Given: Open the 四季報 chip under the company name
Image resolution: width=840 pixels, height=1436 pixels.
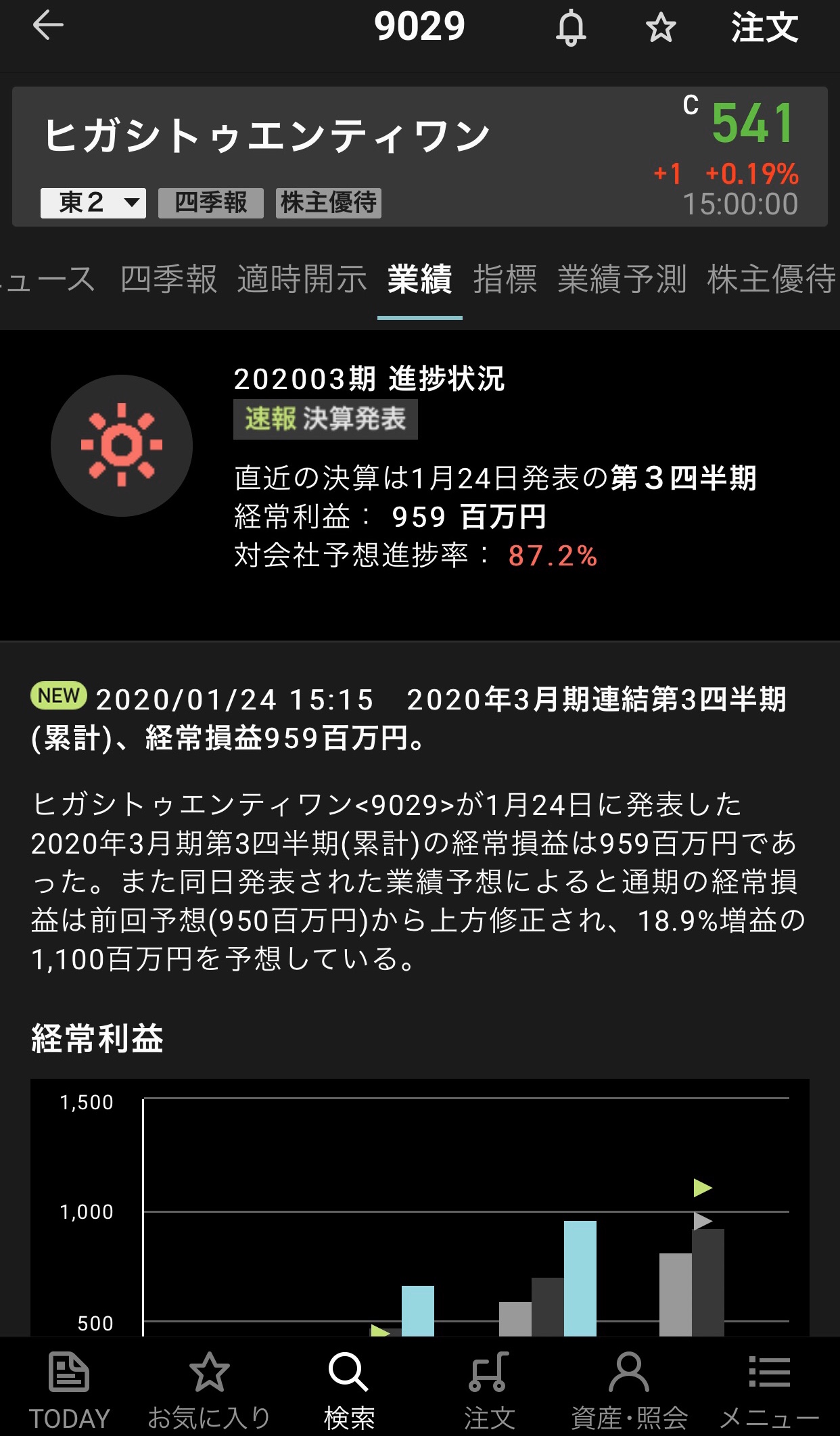Looking at the screenshot, I should (x=210, y=203).
